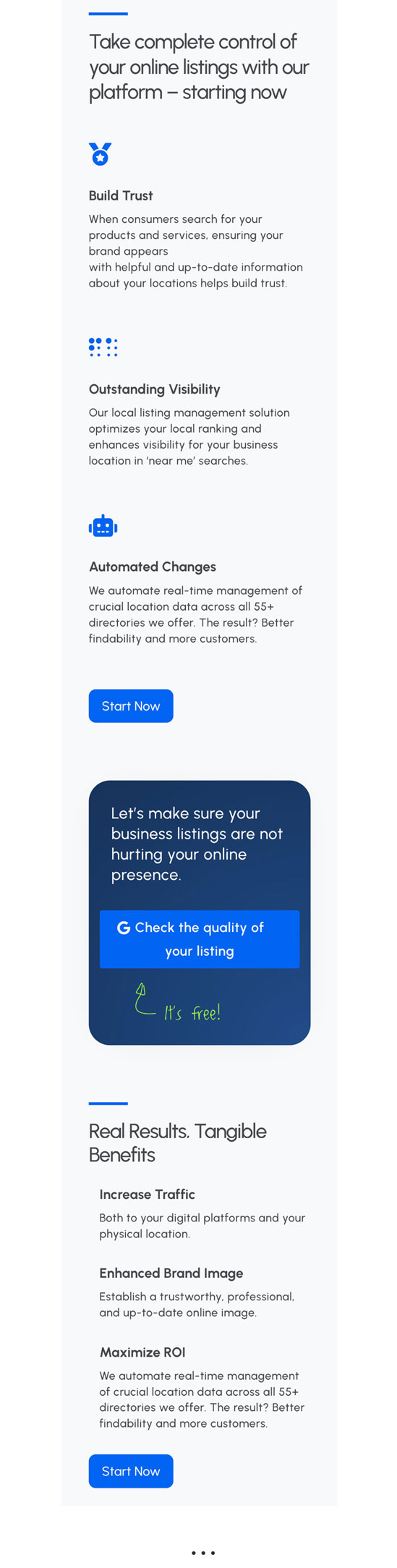Tap Start Now below Maximize ROI
The height and width of the screenshot is (1568, 397).
coord(131,1470)
